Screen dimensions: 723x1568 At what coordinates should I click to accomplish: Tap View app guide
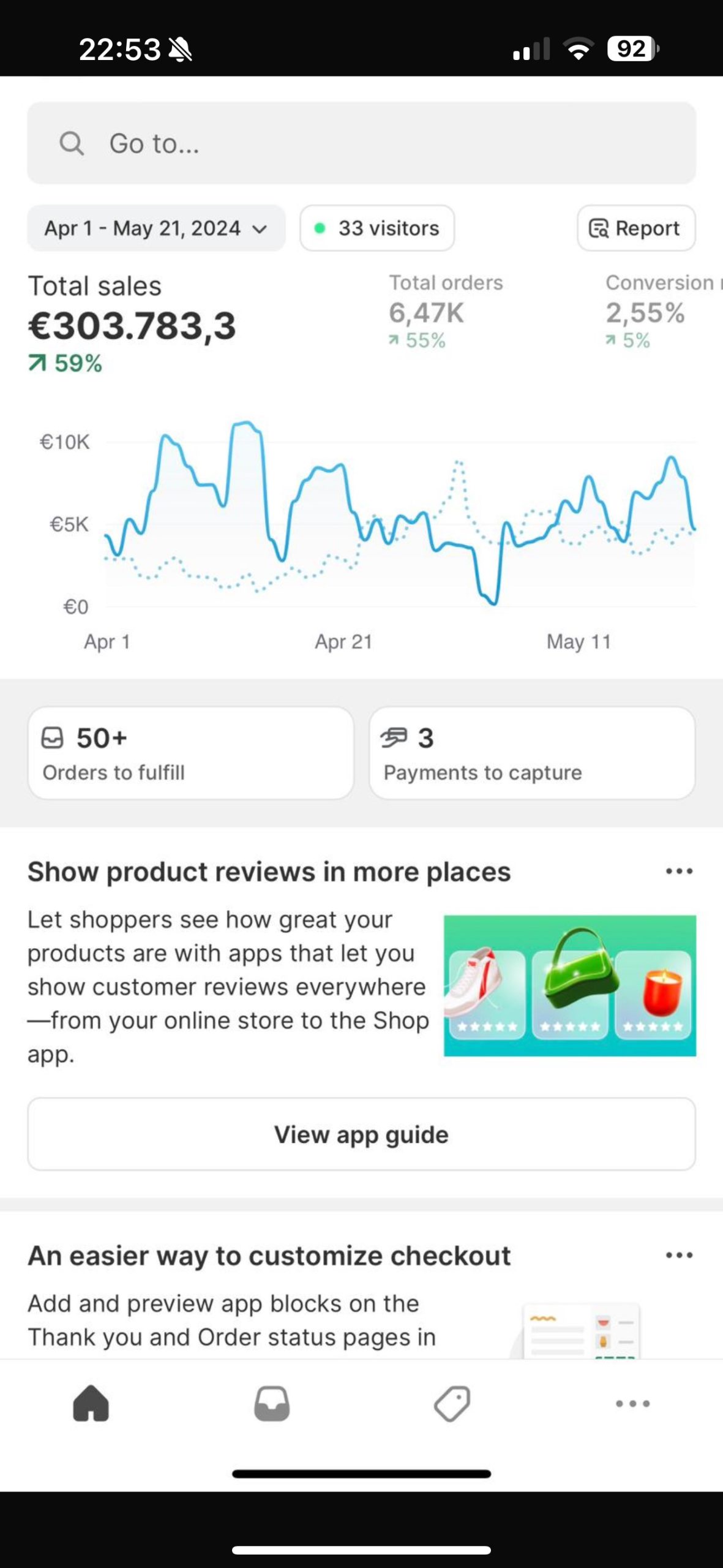pos(361,1134)
